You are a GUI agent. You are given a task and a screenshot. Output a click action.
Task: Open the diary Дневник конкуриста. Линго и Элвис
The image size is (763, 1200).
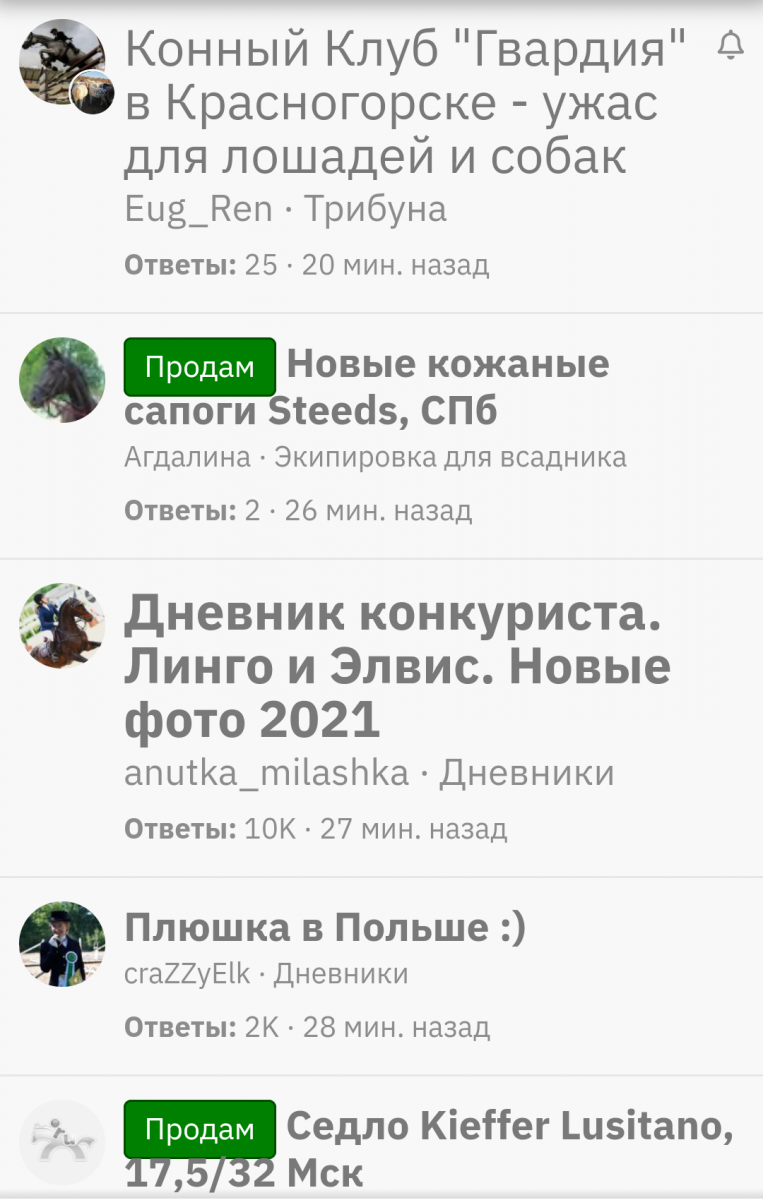point(395,665)
